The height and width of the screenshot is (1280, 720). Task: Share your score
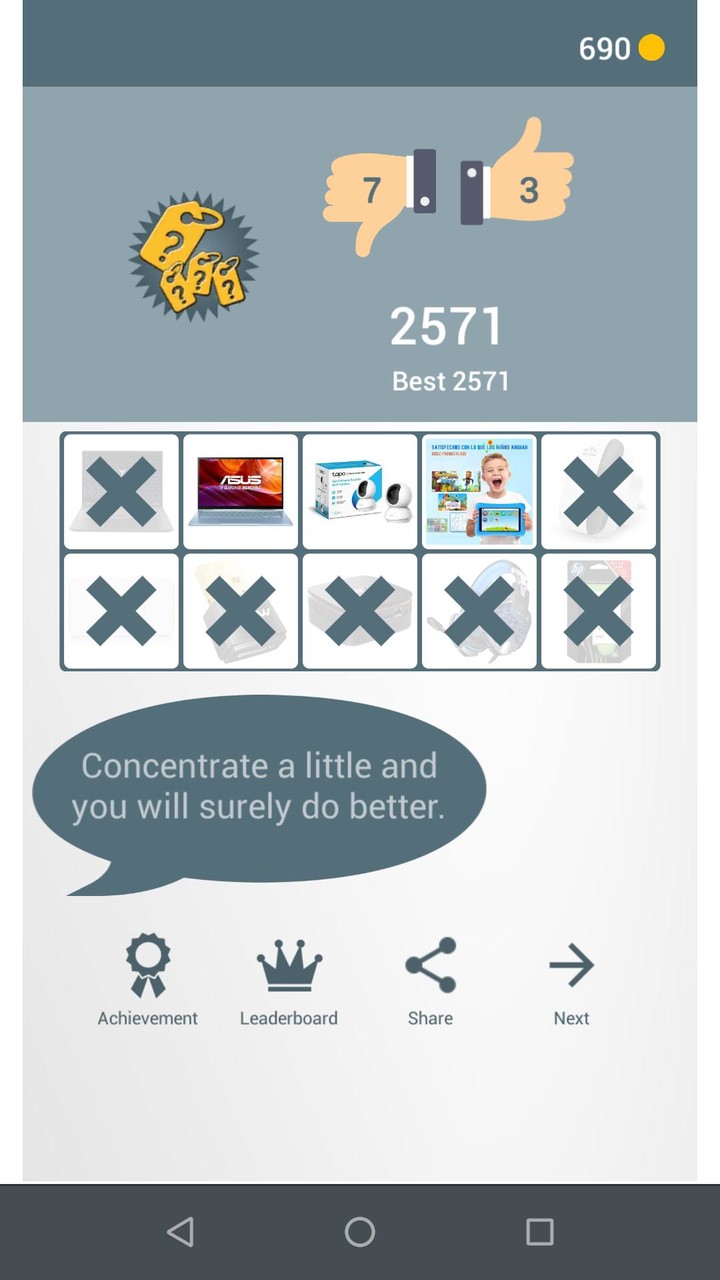(x=430, y=980)
